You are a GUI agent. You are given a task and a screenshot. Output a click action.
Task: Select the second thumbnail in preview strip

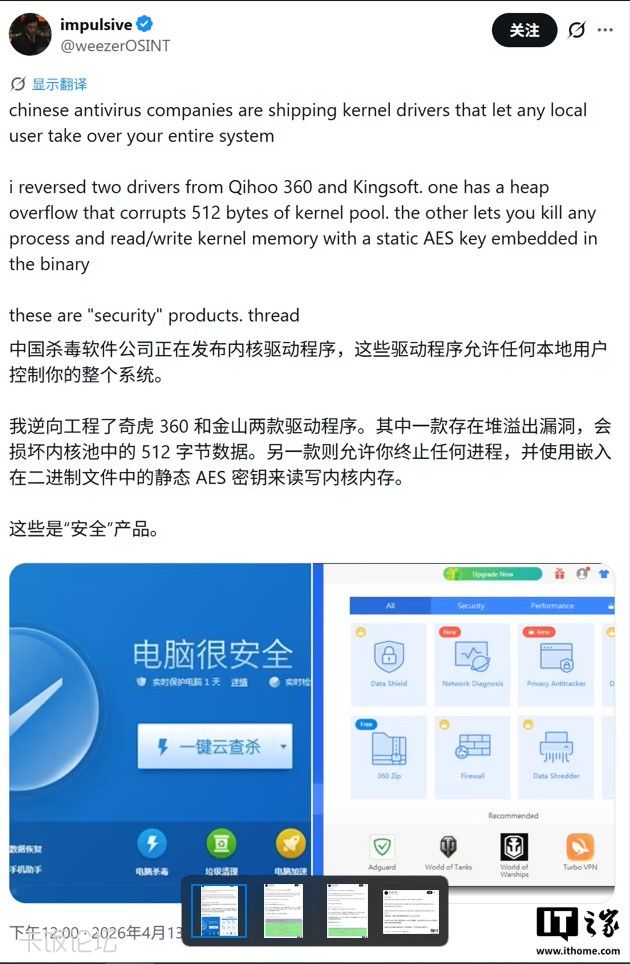[283, 910]
